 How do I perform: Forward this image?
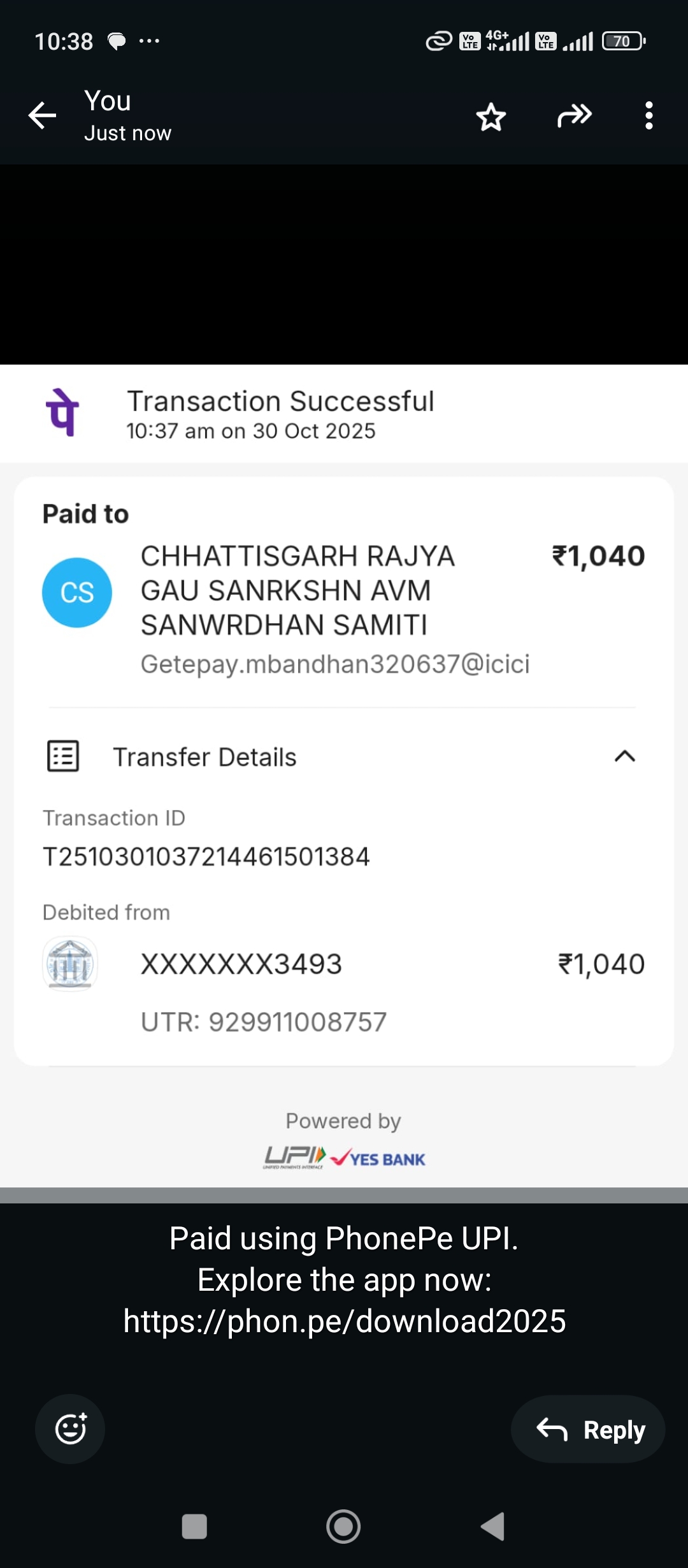[574, 116]
